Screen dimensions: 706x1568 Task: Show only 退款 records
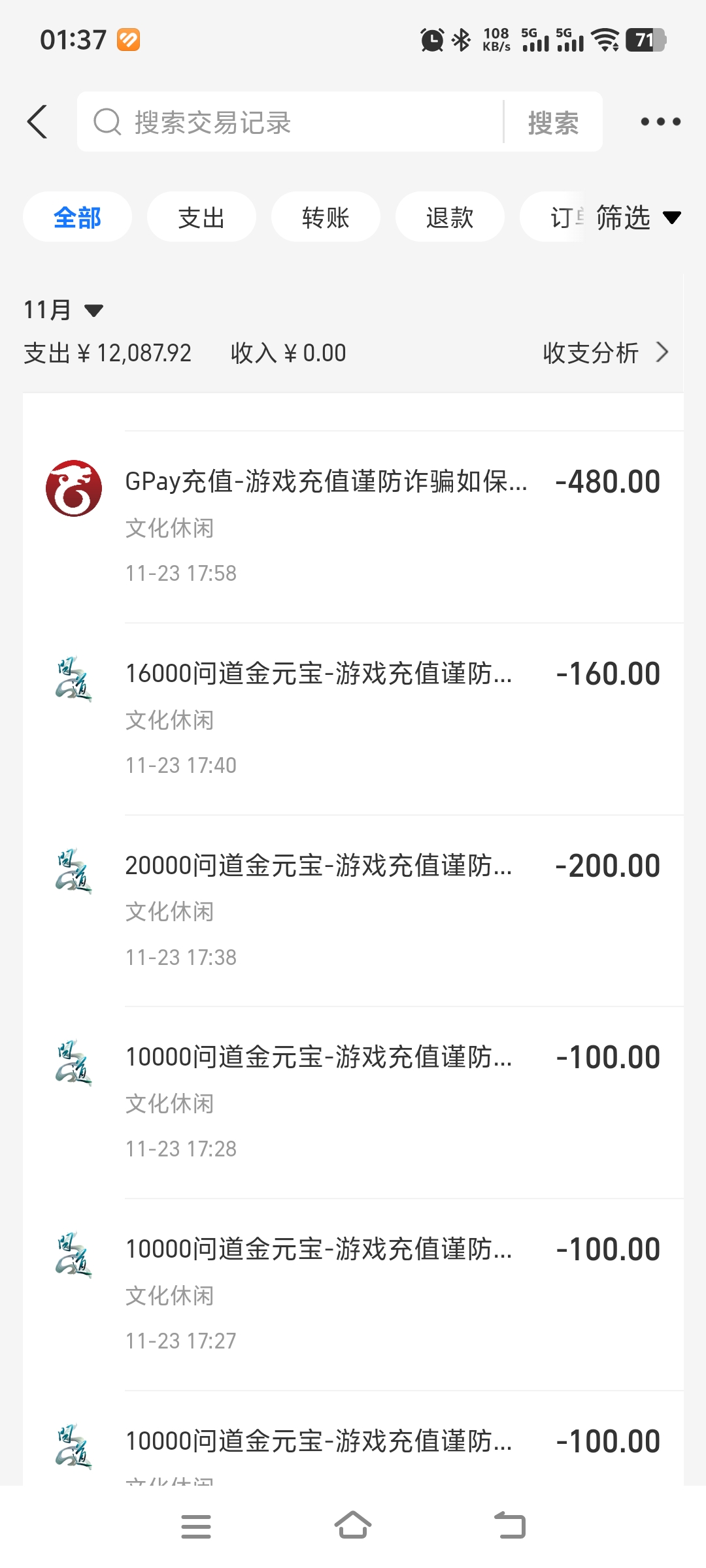[450, 218]
